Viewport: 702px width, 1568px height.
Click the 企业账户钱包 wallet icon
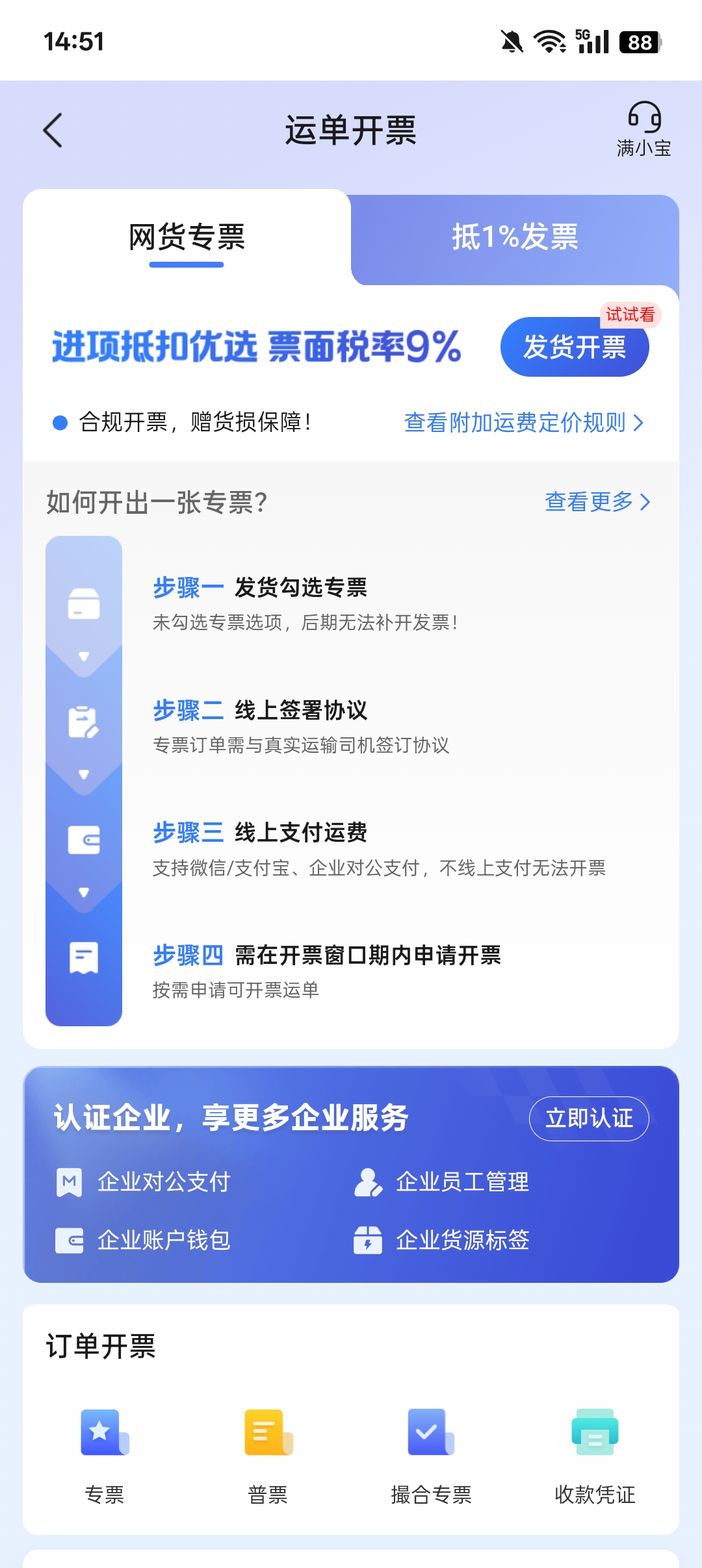(x=70, y=1239)
